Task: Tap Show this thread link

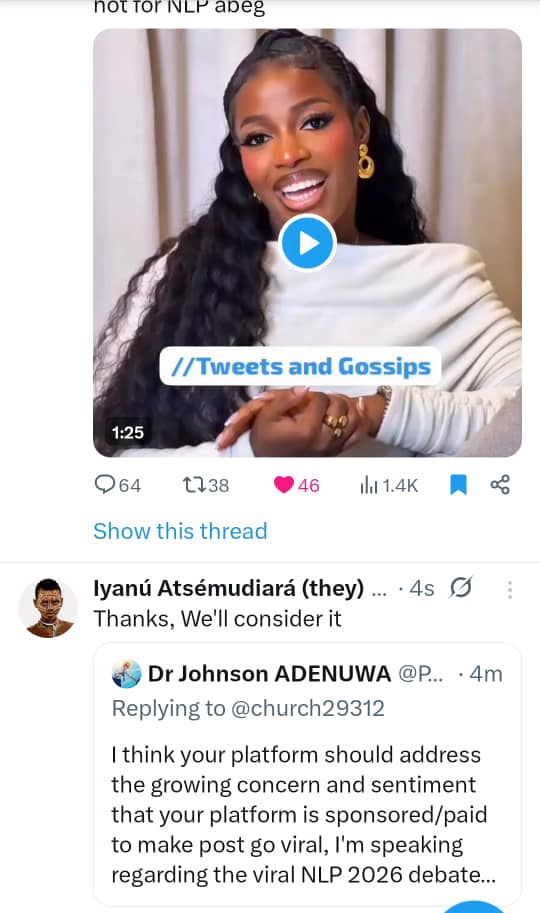Action: [x=180, y=531]
